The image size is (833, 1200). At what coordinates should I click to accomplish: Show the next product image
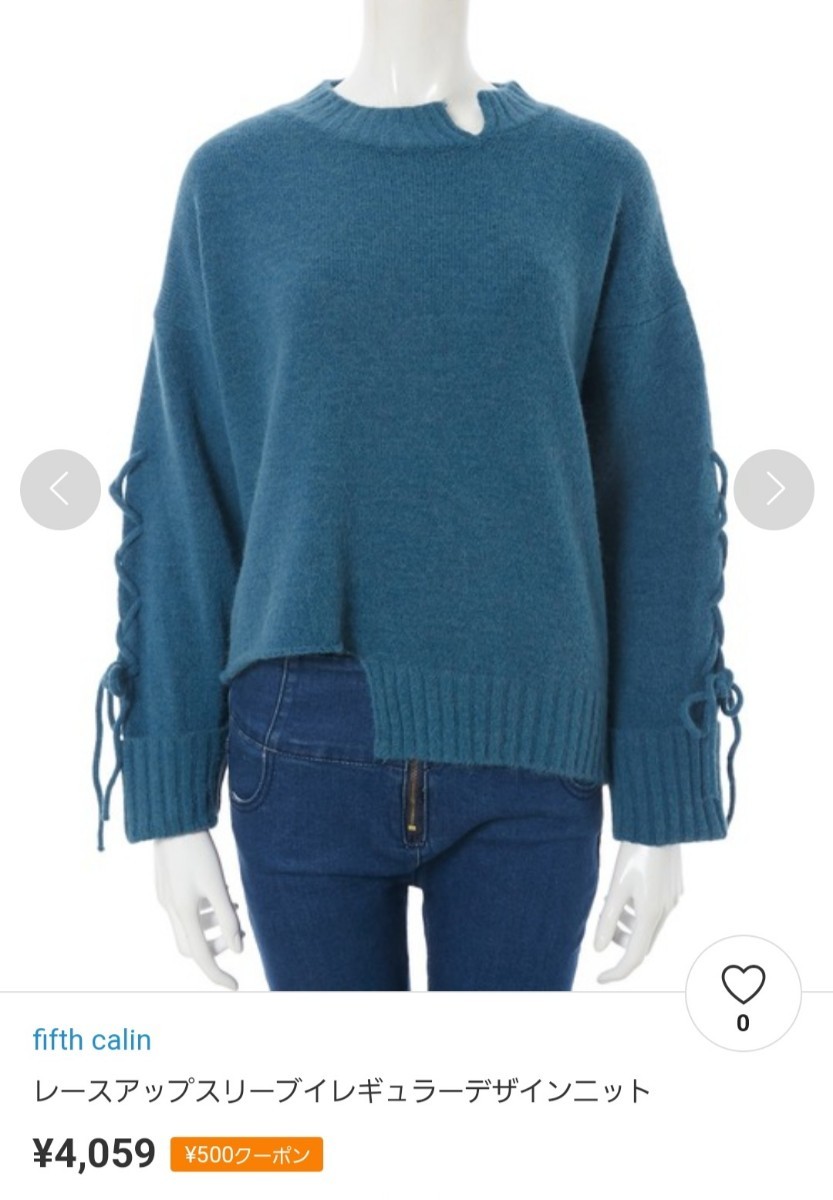click(773, 490)
